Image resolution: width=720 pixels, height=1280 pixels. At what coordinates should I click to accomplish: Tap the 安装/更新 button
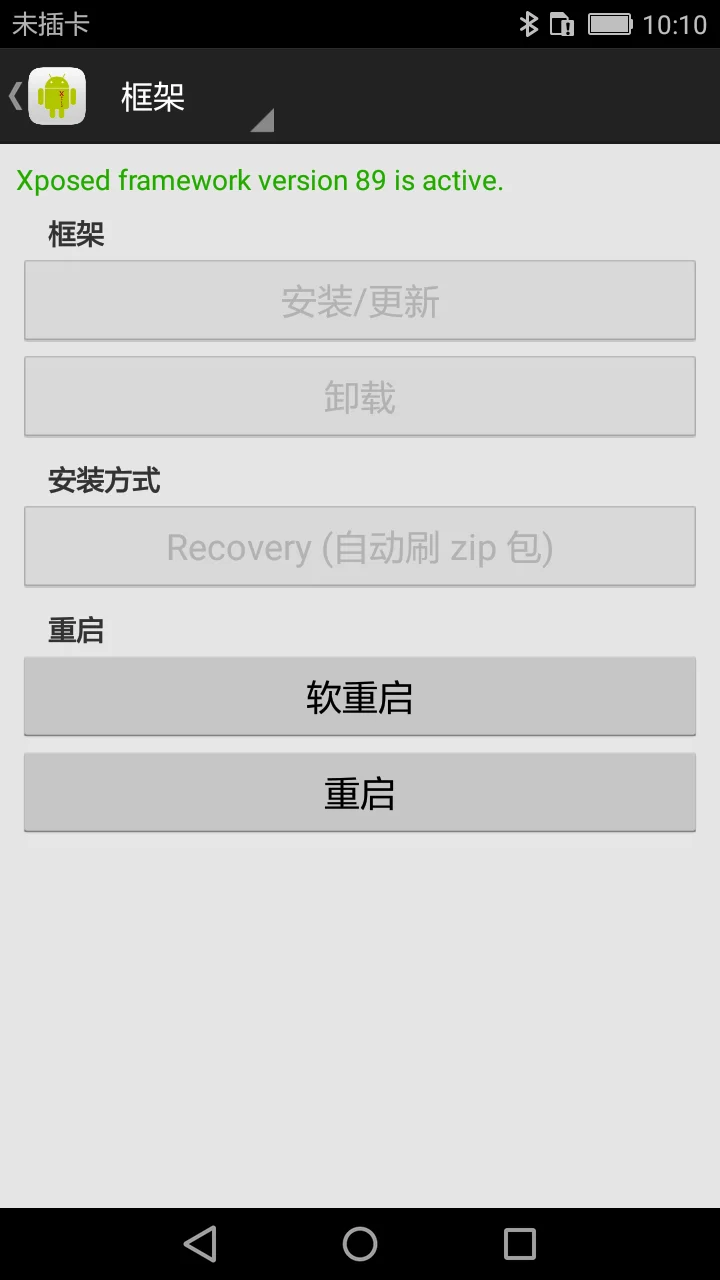click(x=360, y=301)
